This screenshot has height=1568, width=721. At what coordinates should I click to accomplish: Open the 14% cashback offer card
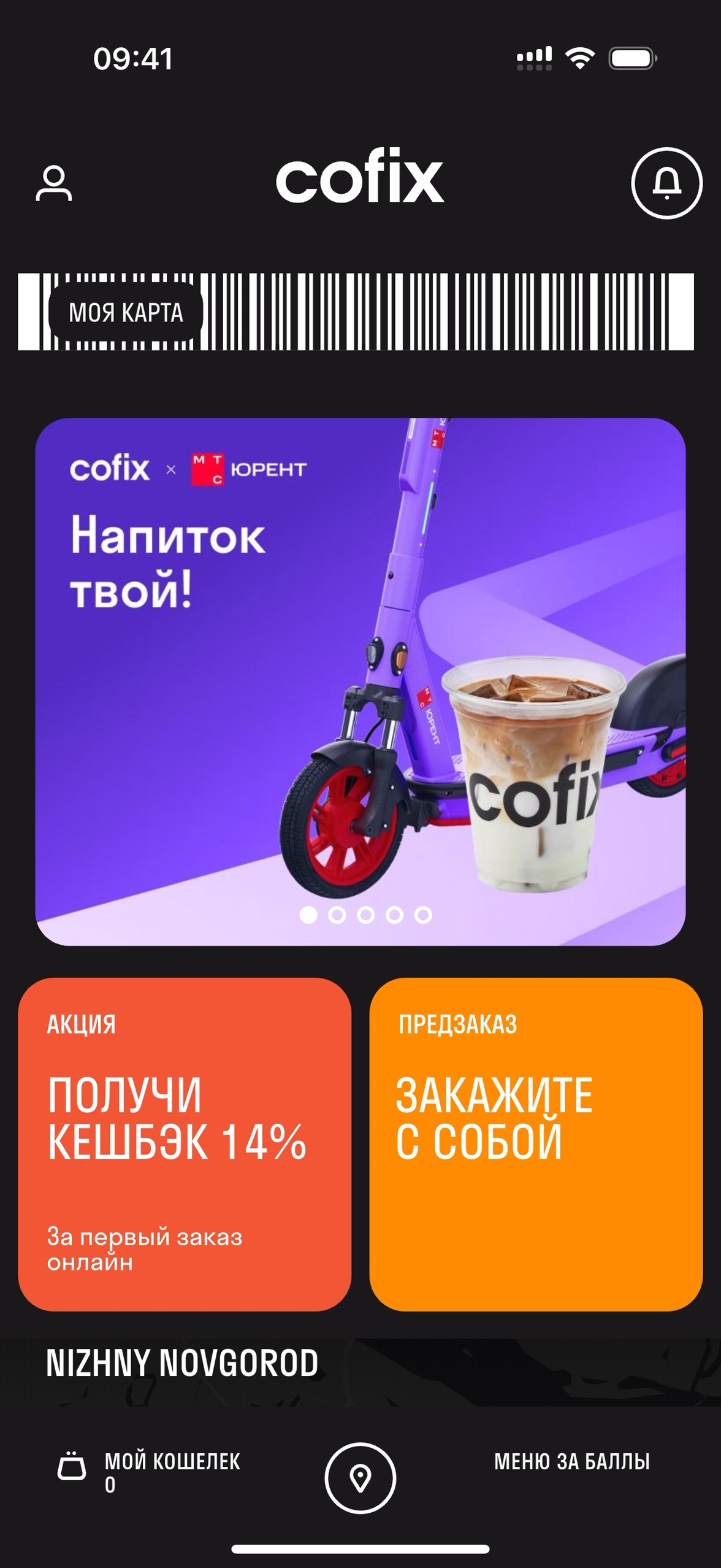(184, 1144)
